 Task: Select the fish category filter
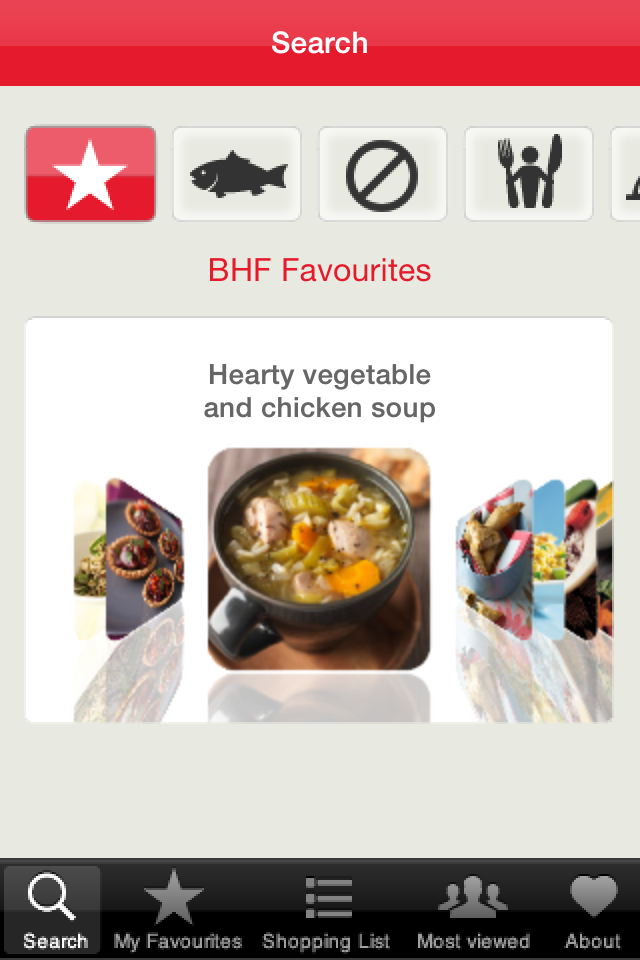click(x=237, y=173)
